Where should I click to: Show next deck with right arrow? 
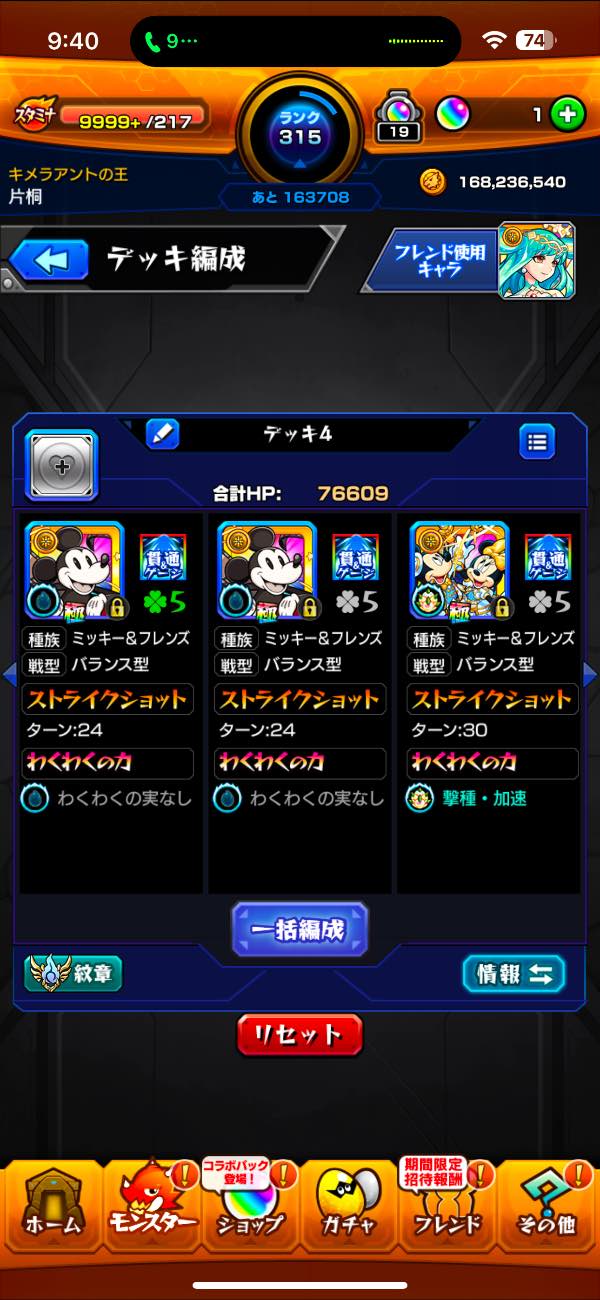click(x=589, y=674)
